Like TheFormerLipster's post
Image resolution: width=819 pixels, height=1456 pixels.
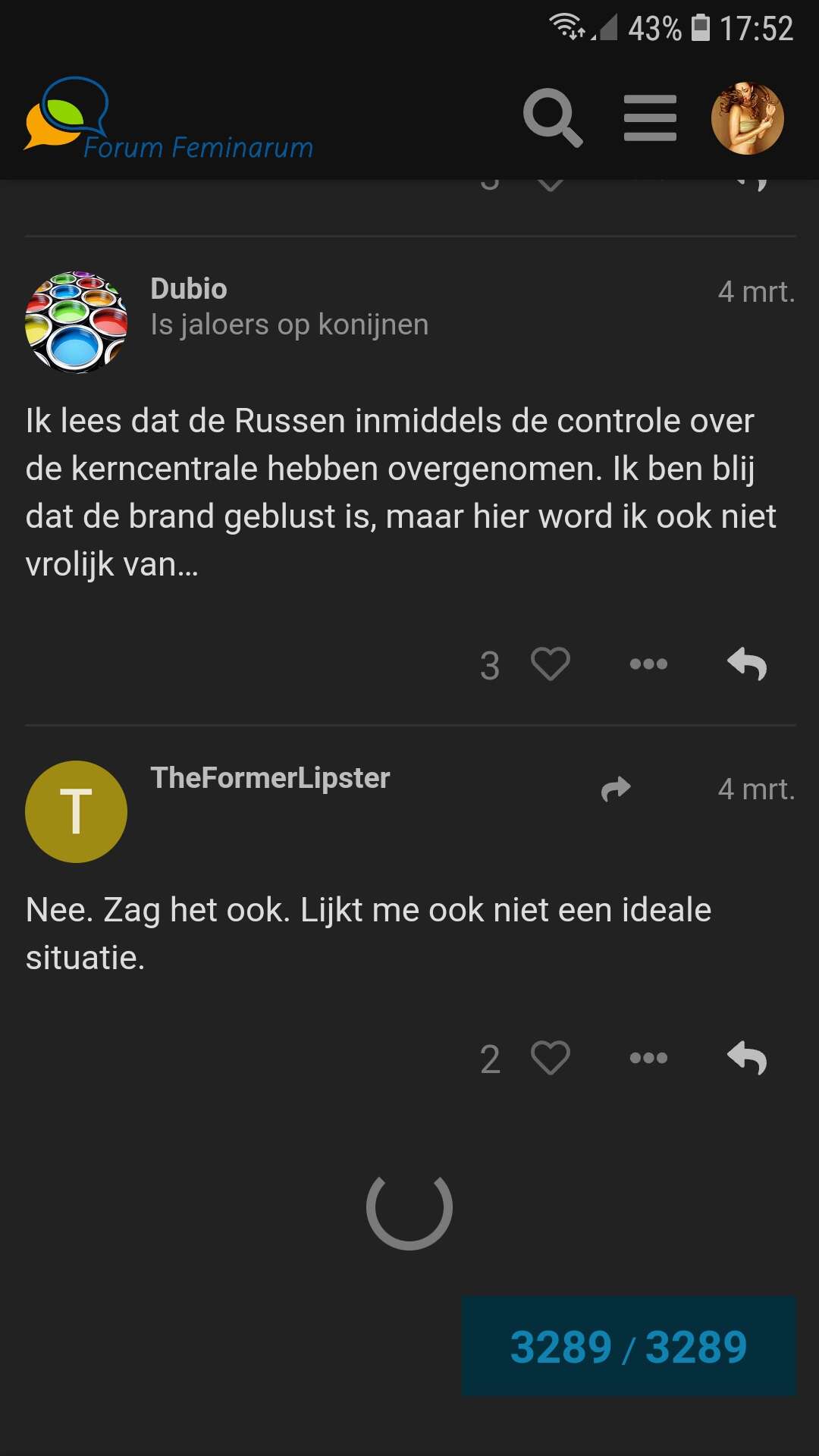[x=551, y=1058]
